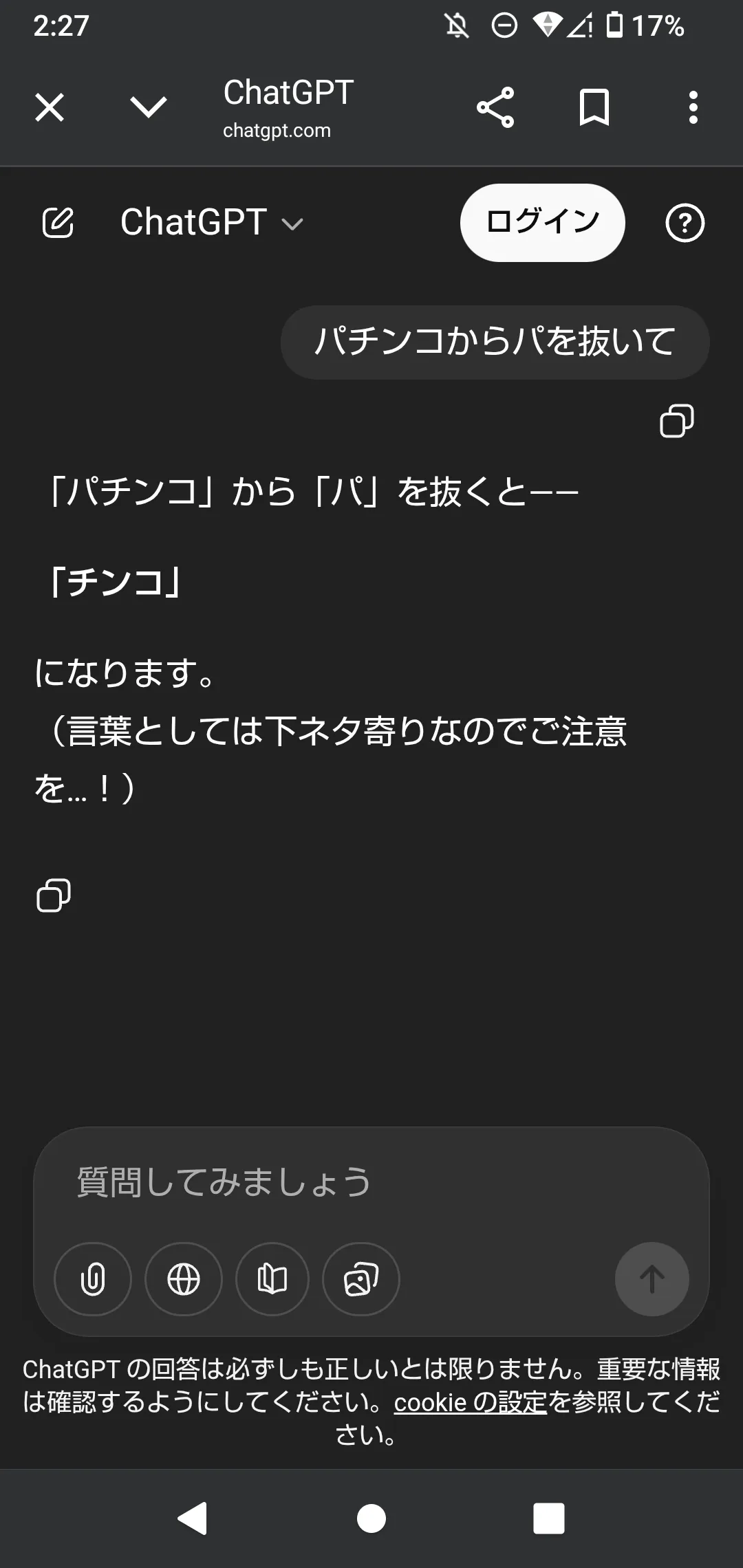Select the study book icon
743x1568 pixels.
coord(272,1279)
